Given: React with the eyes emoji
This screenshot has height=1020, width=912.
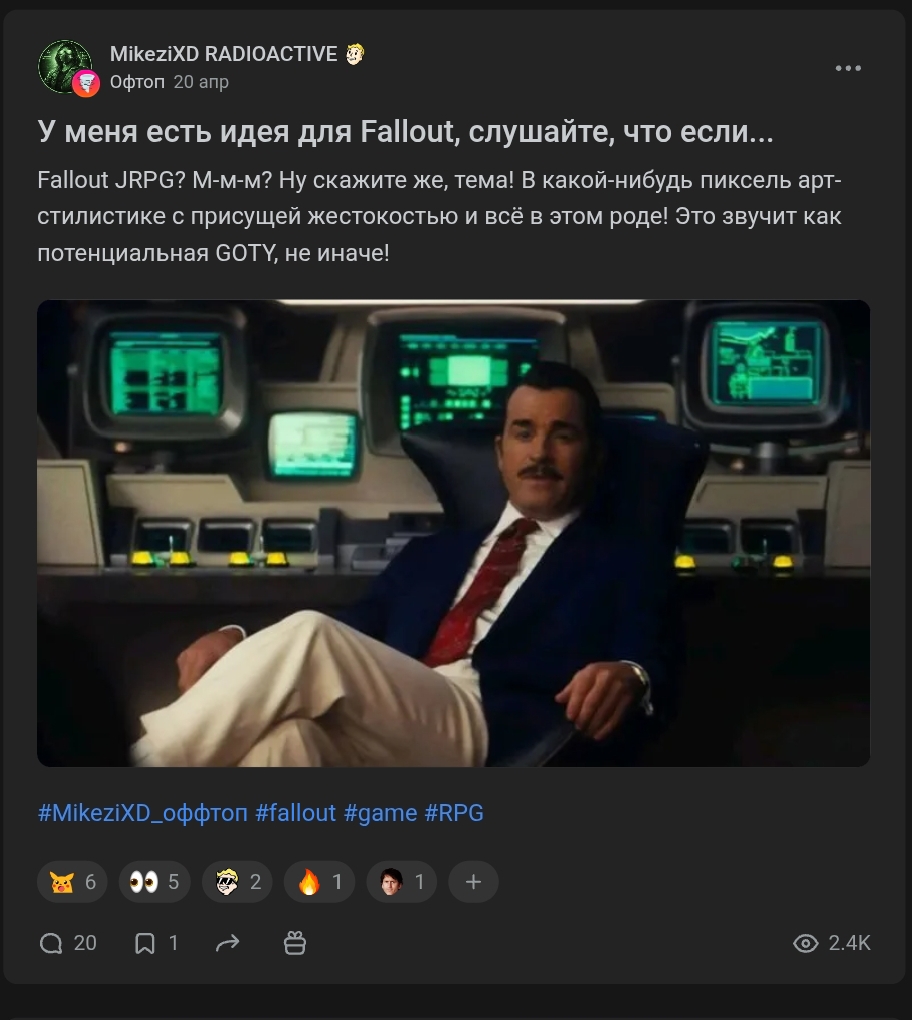Looking at the screenshot, I should 154,882.
